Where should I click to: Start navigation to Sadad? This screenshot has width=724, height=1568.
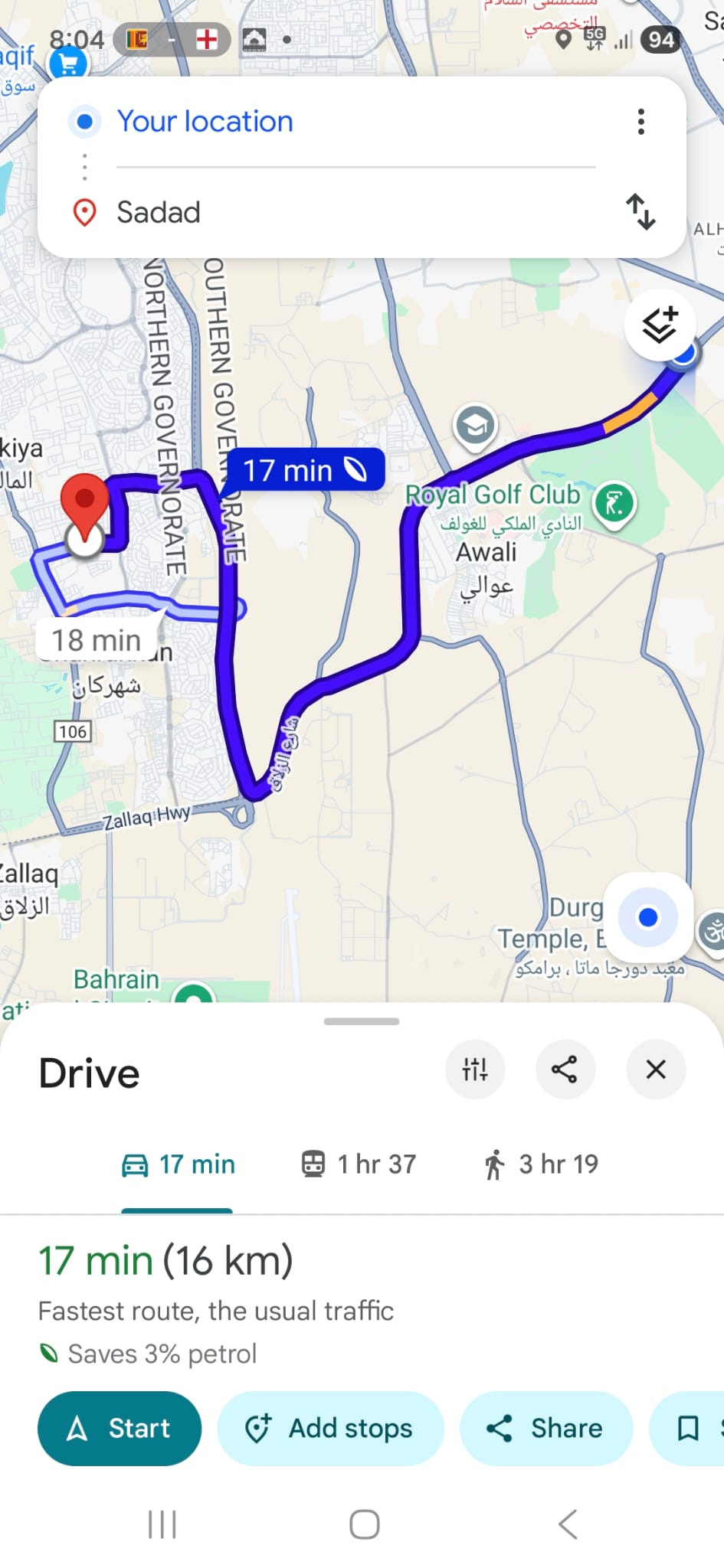click(120, 1429)
